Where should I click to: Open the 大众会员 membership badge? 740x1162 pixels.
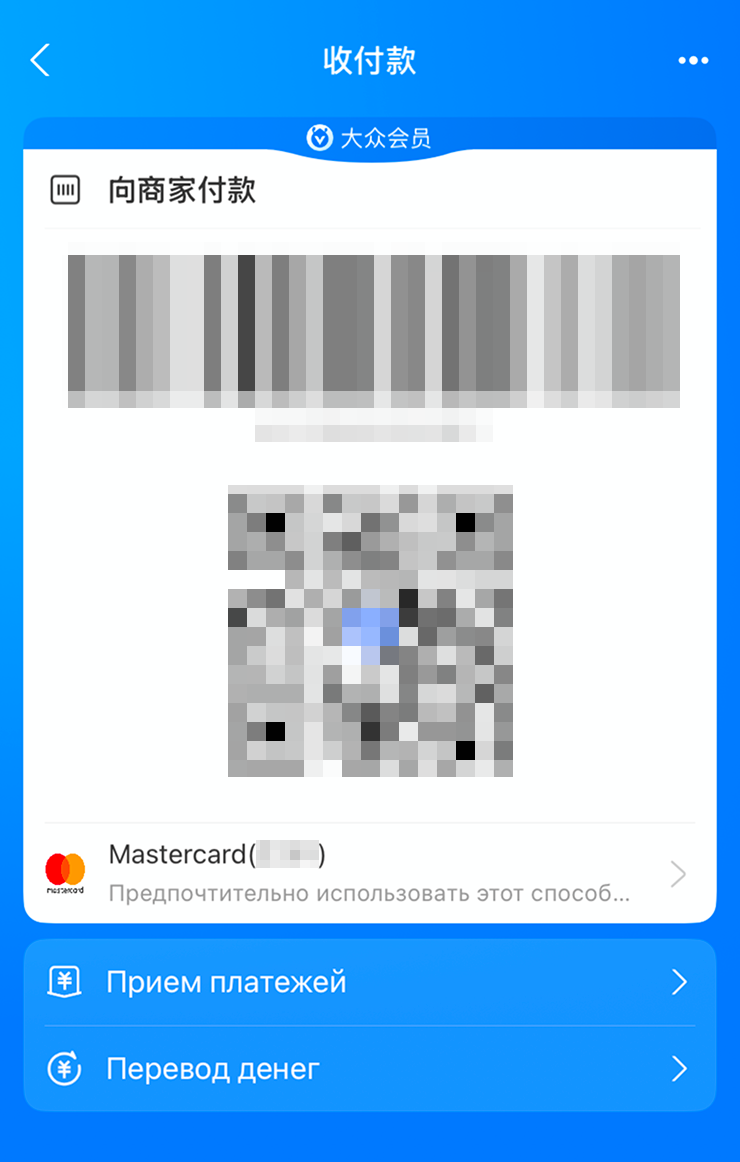(x=370, y=138)
